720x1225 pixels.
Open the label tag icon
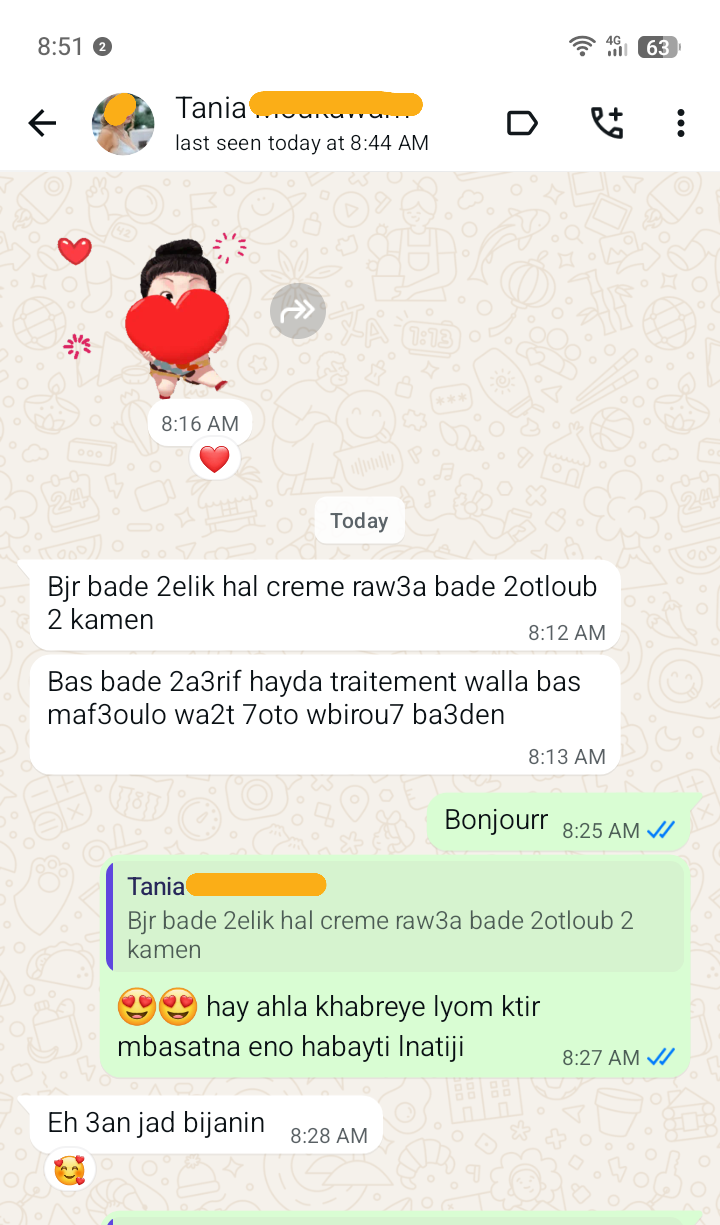coord(522,124)
